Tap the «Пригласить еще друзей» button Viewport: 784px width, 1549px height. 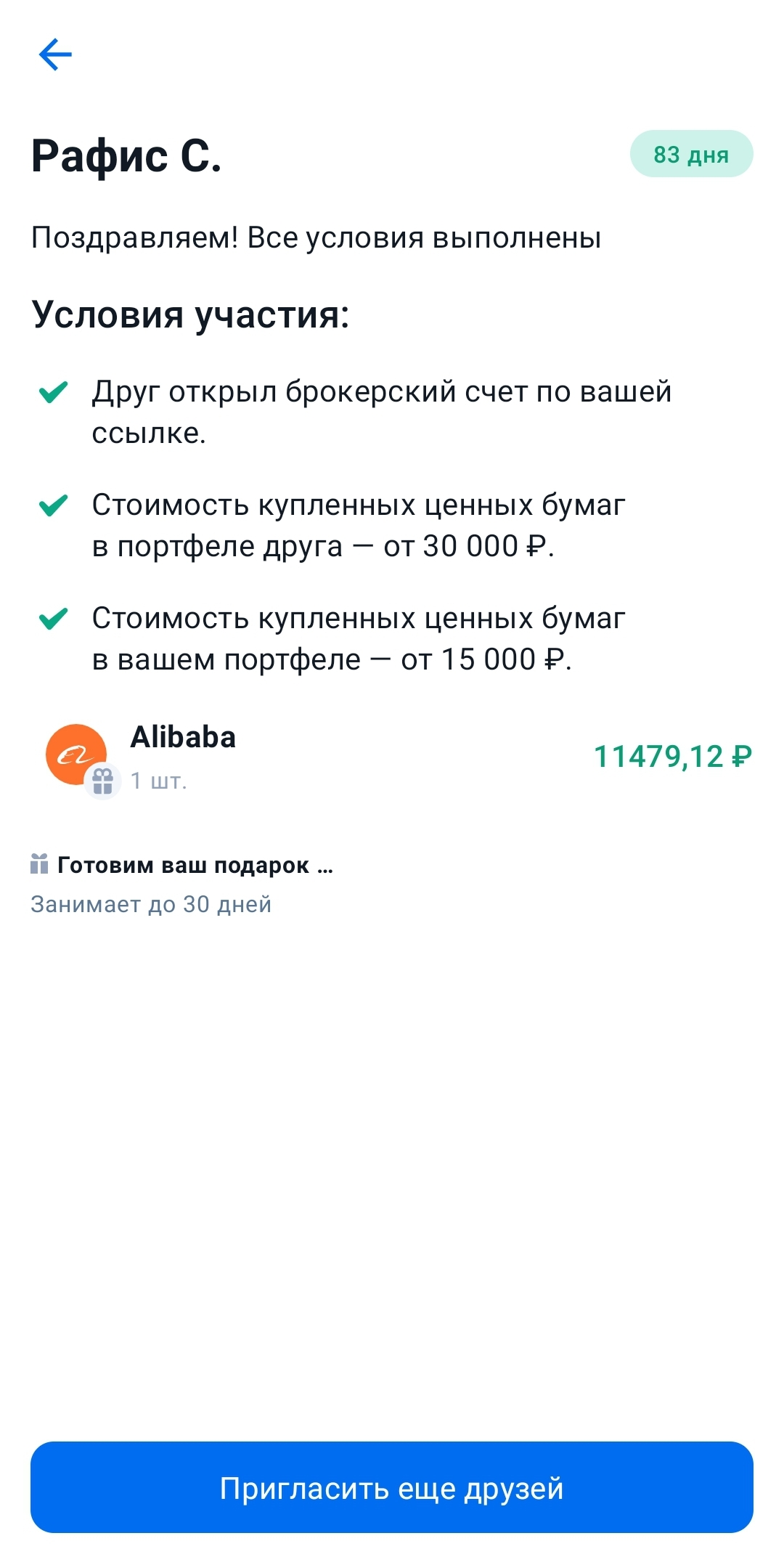point(392,1488)
